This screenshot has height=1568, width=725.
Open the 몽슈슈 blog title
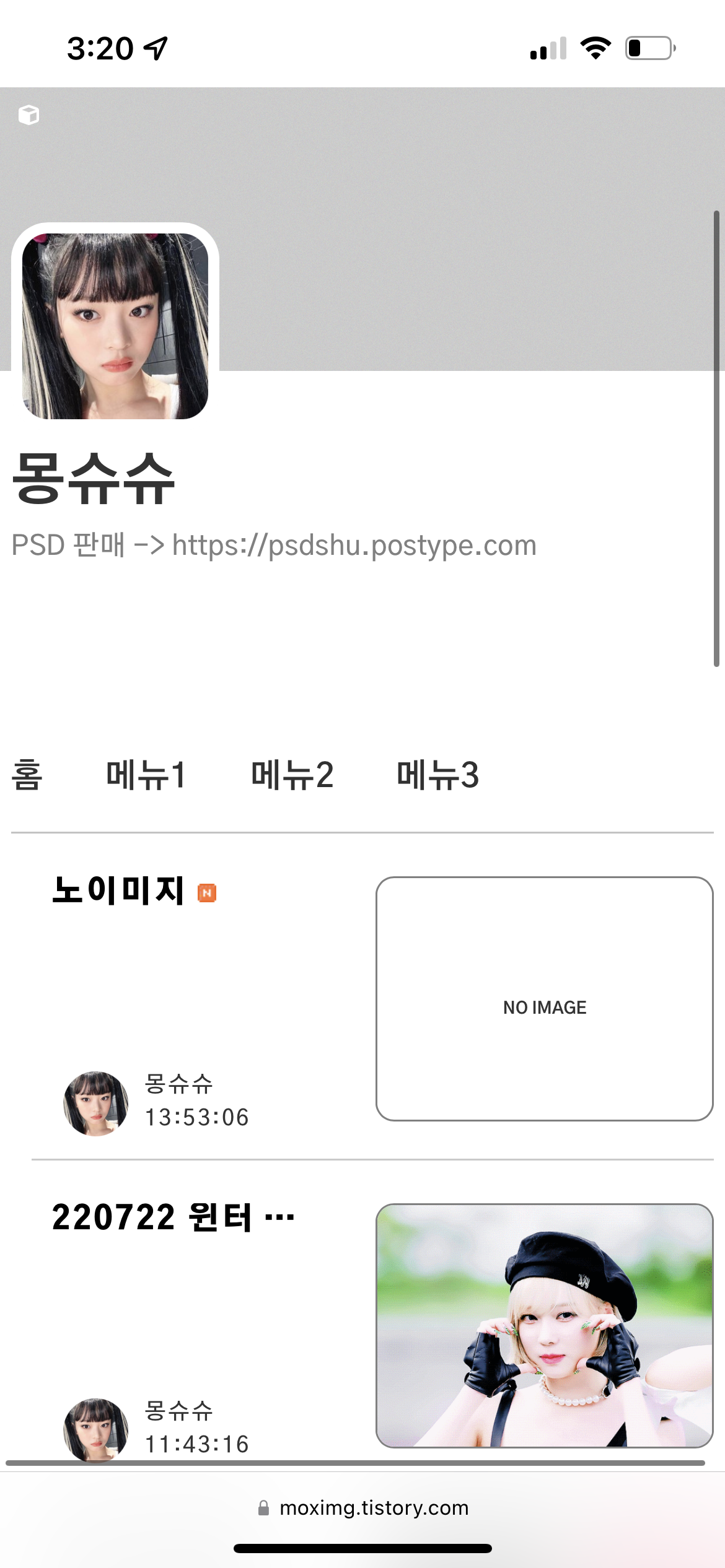tap(94, 477)
